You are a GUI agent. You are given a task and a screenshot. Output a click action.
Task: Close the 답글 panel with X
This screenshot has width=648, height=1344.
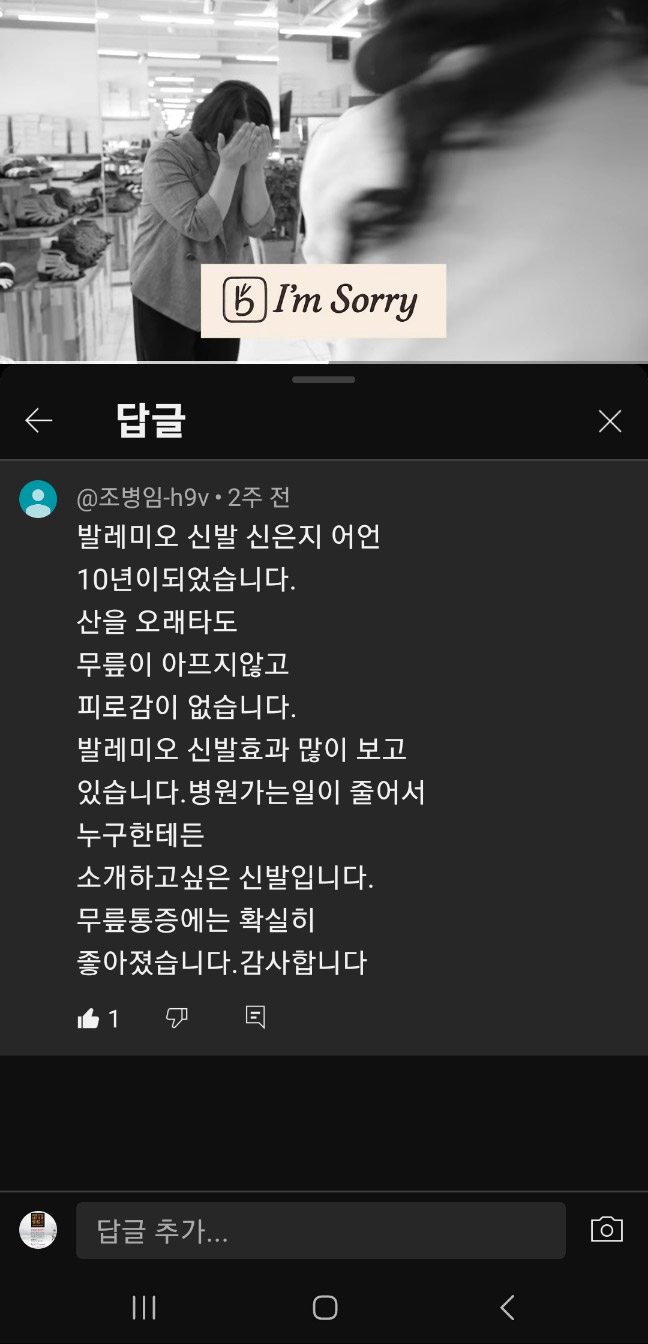tap(609, 421)
